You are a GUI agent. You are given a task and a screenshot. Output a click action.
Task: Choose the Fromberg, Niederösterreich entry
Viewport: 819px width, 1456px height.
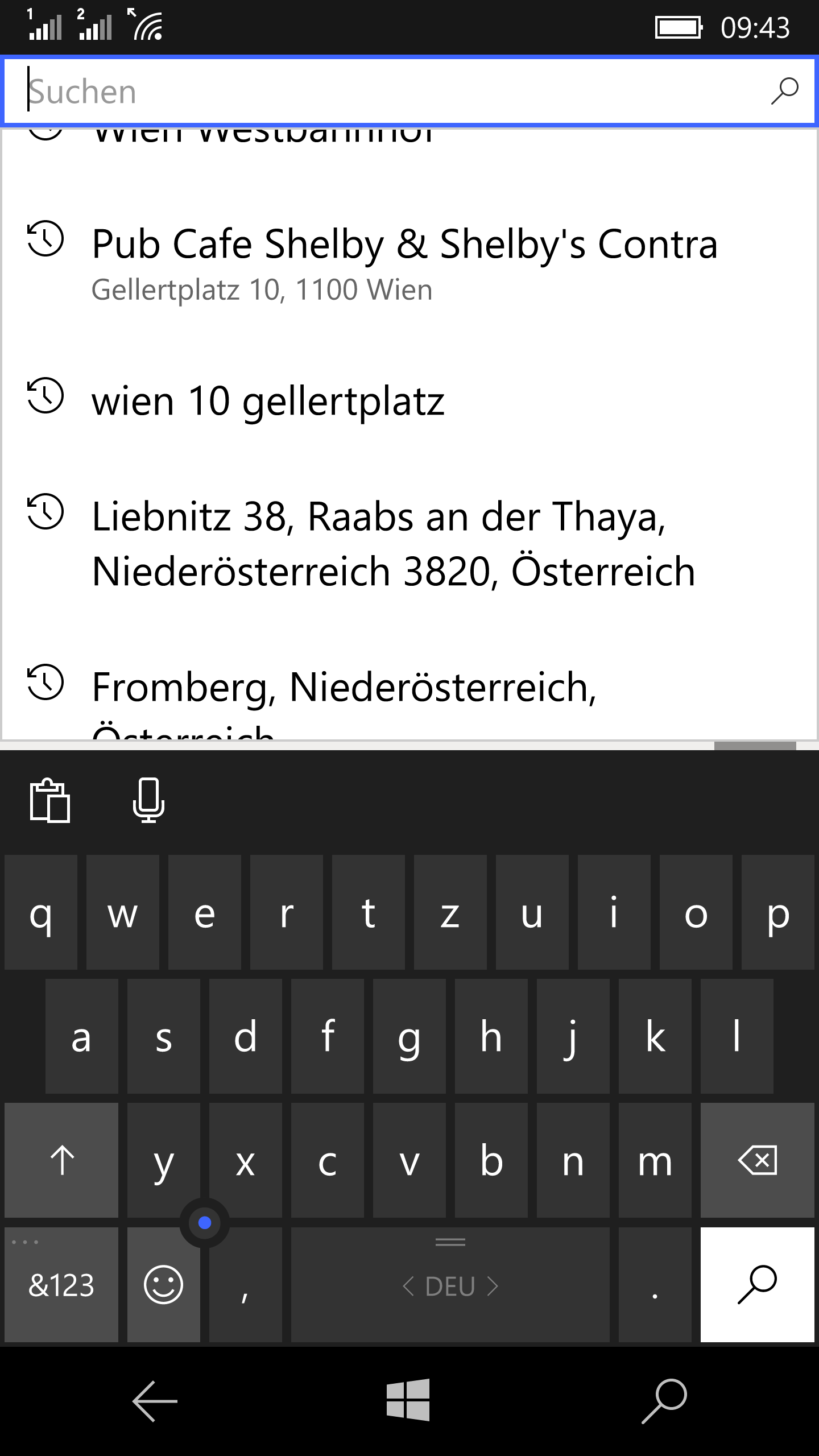coord(409,700)
